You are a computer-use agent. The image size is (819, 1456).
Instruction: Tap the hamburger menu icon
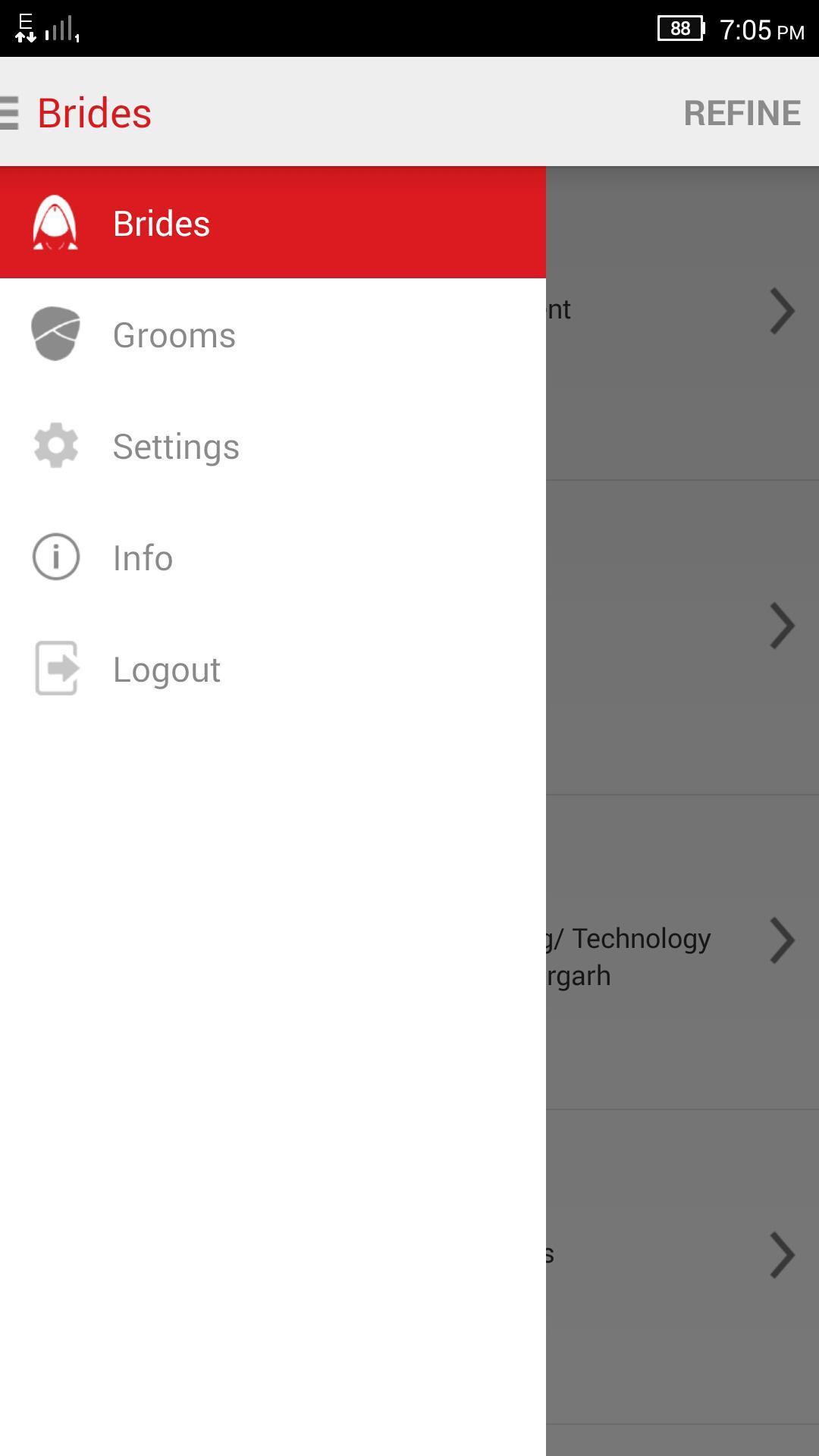(9, 113)
